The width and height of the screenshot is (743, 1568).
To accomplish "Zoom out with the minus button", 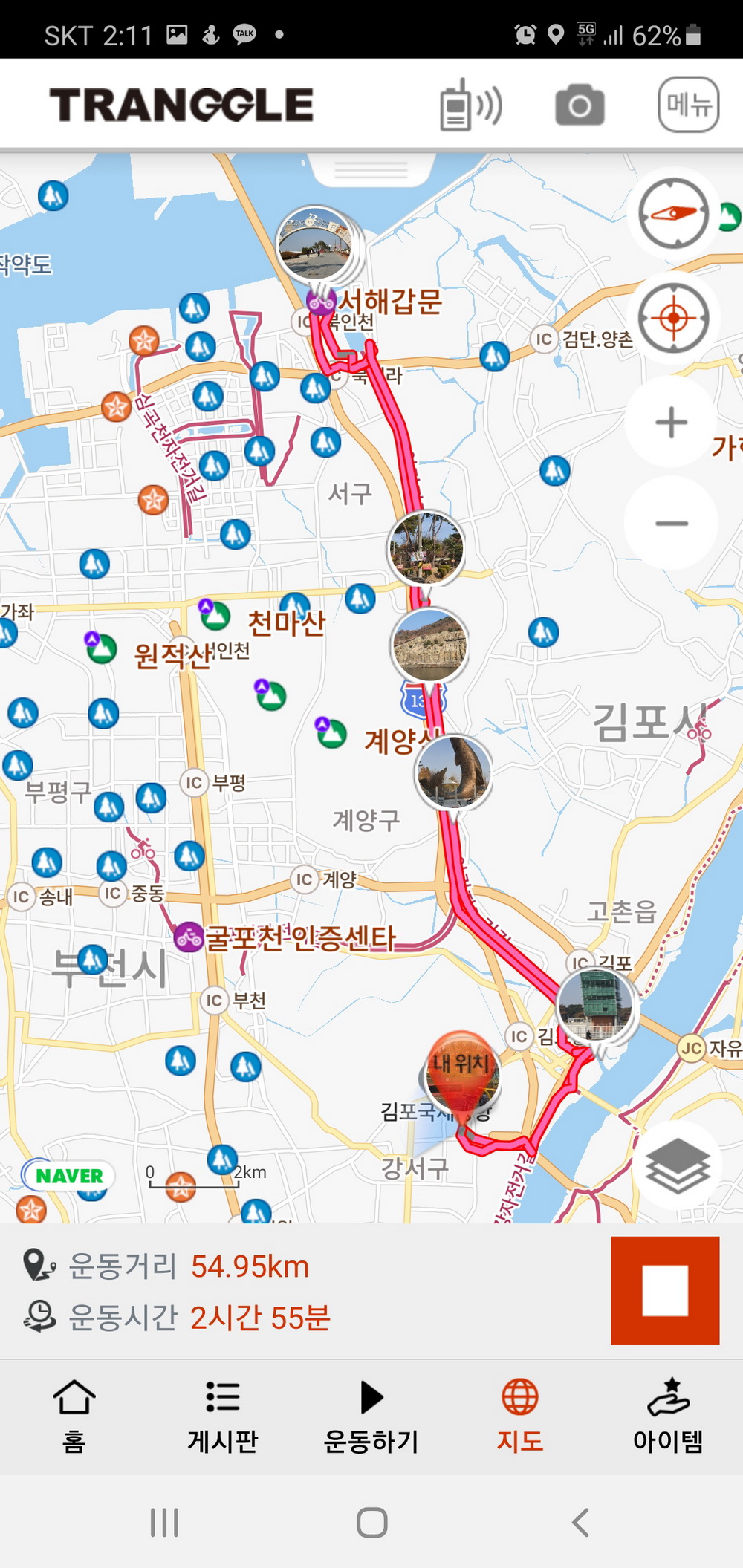I will pos(671,523).
